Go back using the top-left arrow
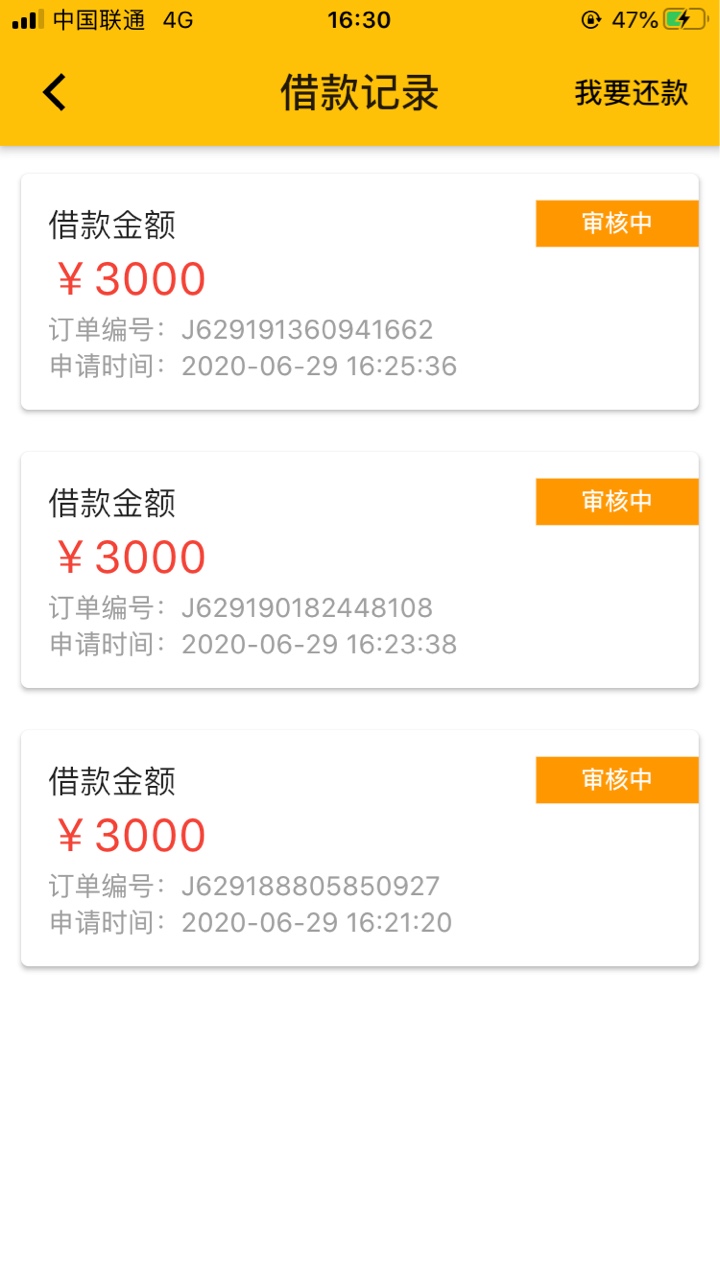Image resolution: width=720 pixels, height=1280 pixels. coord(54,92)
